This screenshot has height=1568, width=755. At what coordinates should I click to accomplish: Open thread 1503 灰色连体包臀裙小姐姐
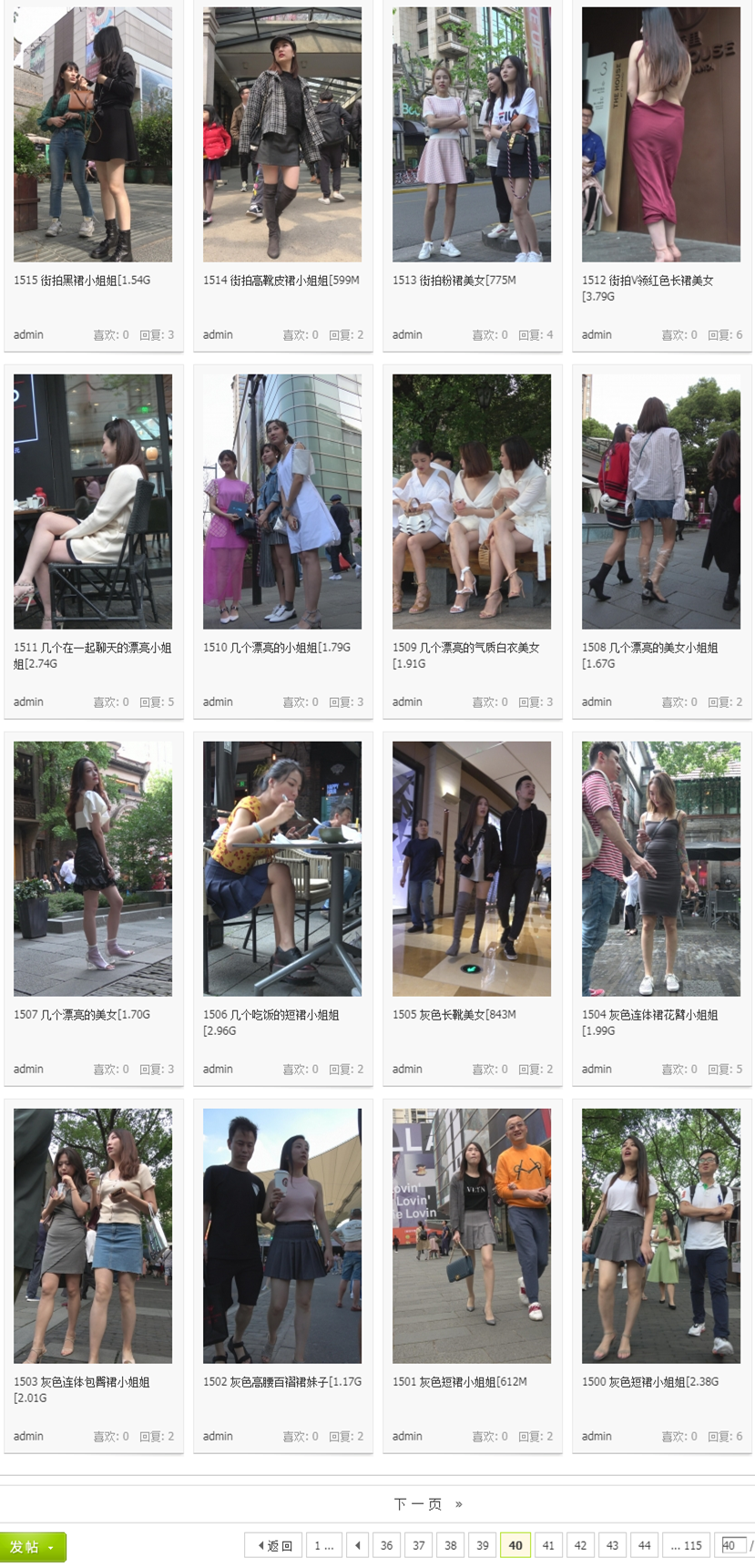coord(82,1382)
